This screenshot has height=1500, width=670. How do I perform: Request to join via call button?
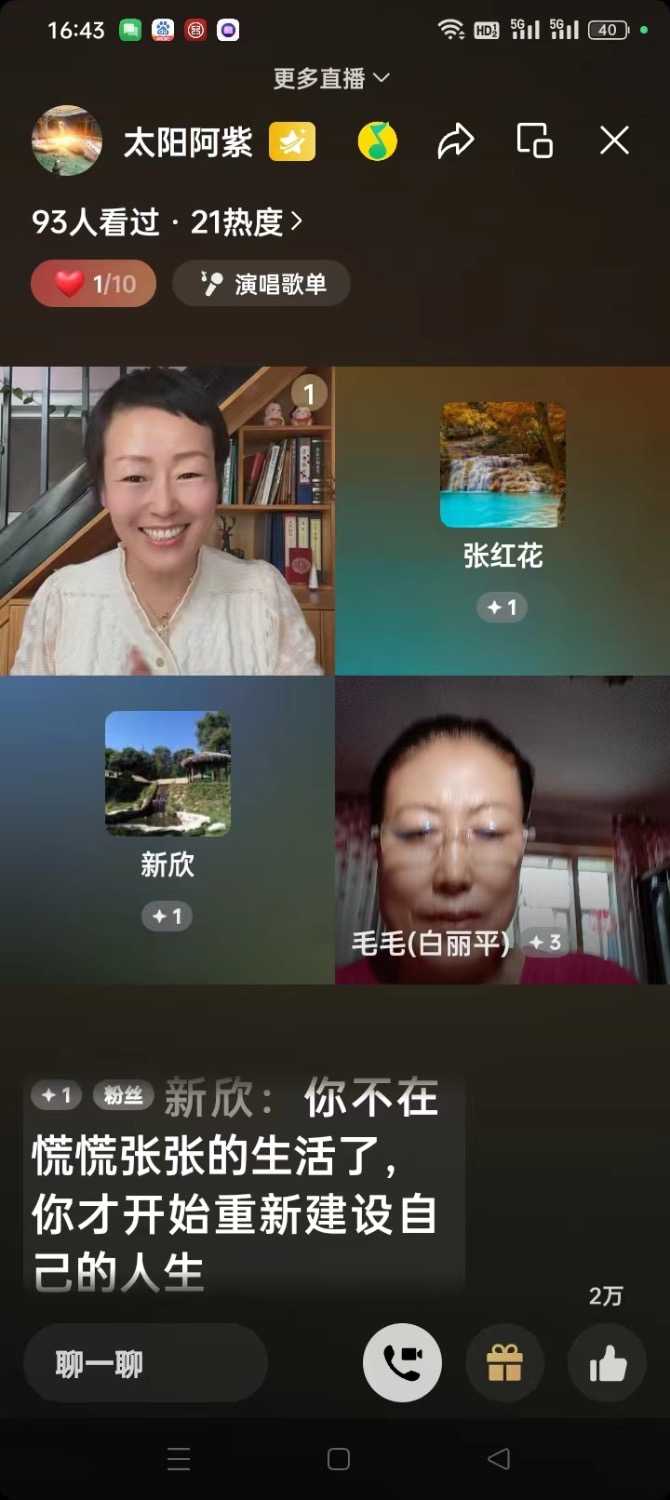(x=402, y=1363)
